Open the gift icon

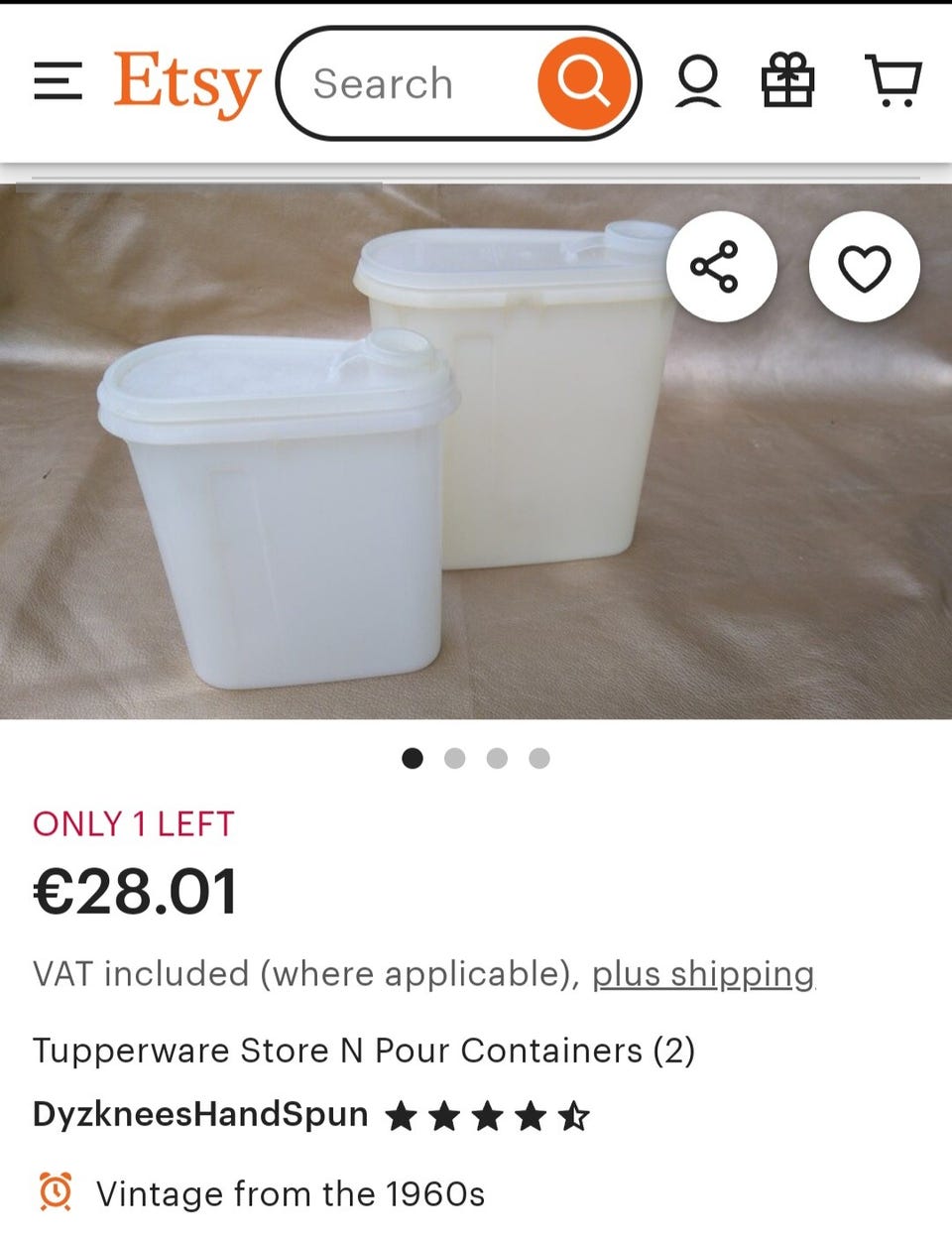tap(787, 81)
